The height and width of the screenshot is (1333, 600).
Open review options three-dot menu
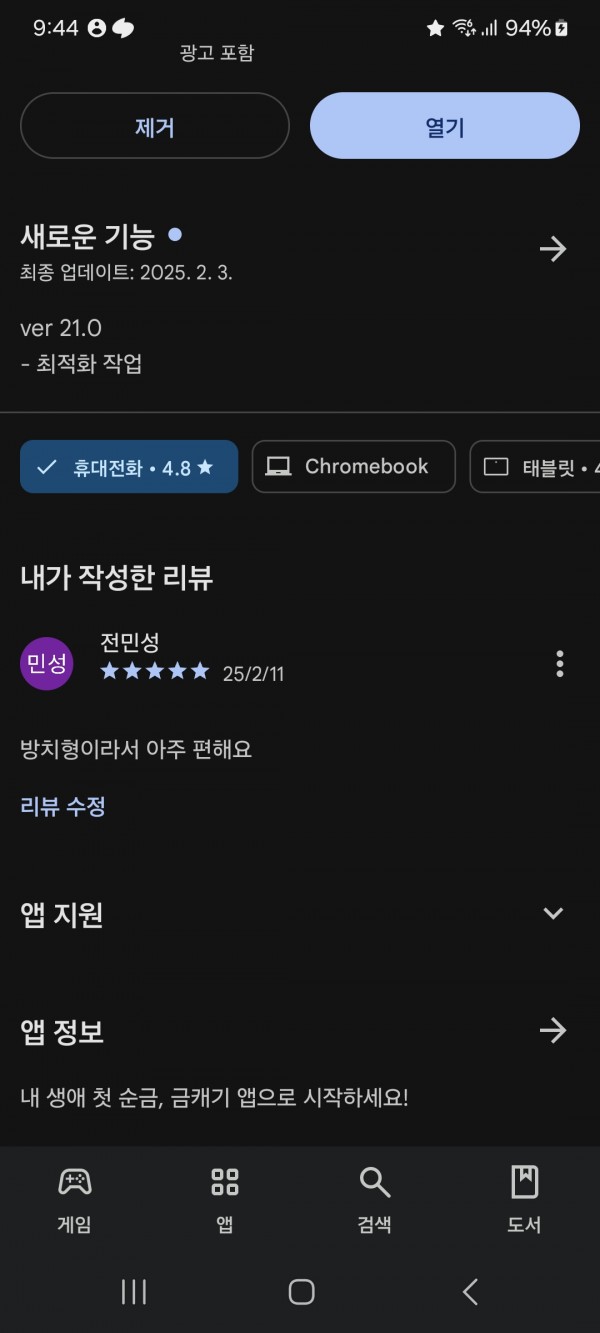[560, 663]
